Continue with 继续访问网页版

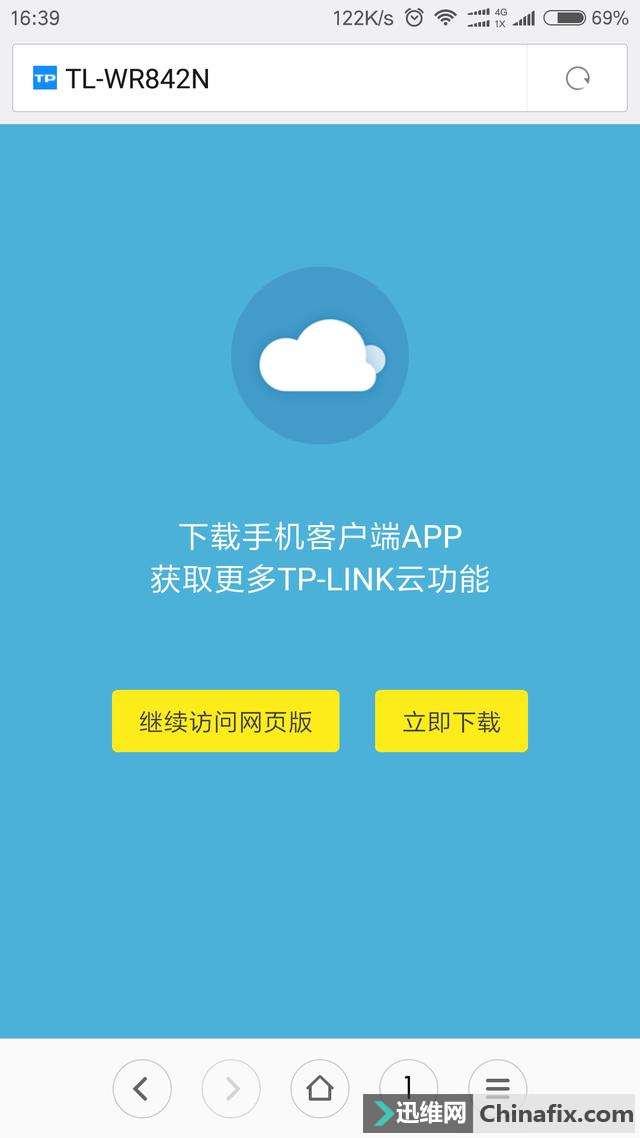click(226, 721)
